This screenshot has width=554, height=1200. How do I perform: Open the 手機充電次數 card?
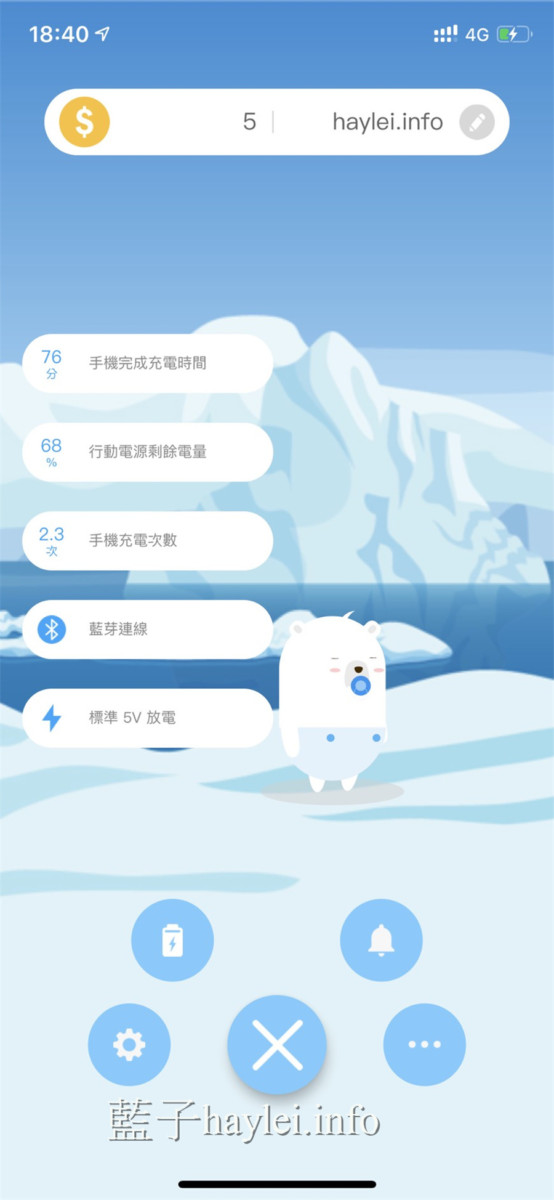tap(147, 541)
